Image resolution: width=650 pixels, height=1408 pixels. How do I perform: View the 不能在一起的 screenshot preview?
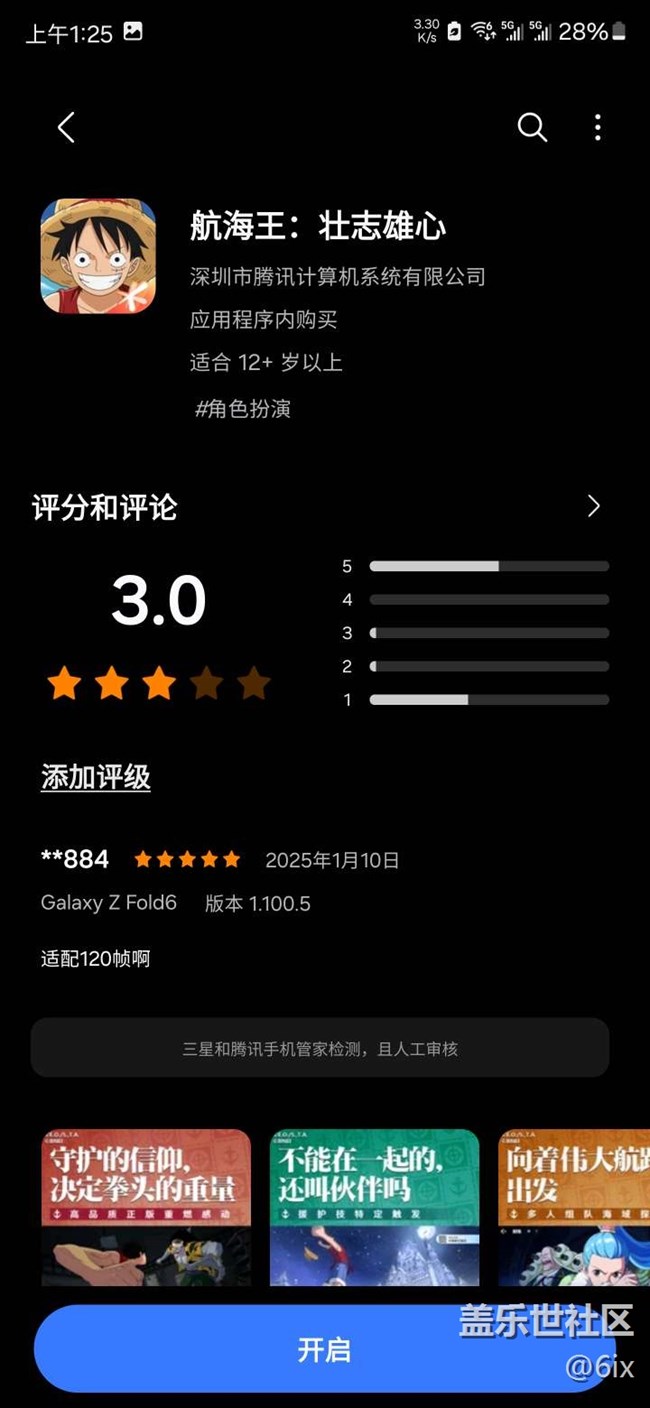click(x=375, y=1208)
